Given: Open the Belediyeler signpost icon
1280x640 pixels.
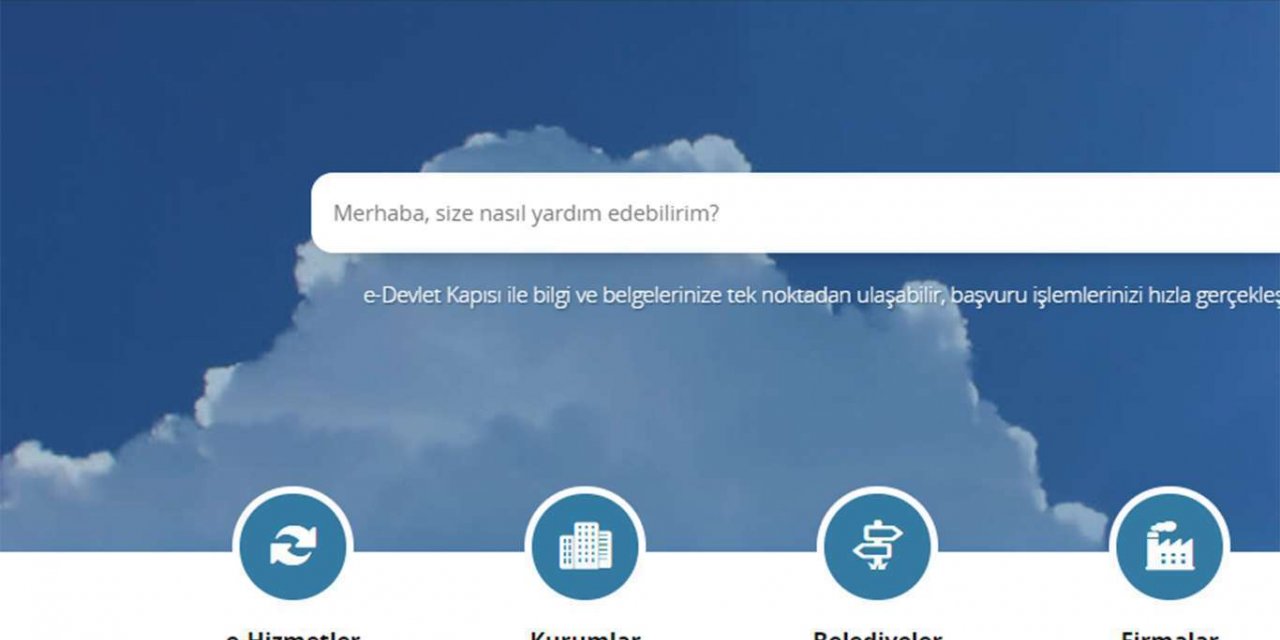Looking at the screenshot, I should coord(877,547).
